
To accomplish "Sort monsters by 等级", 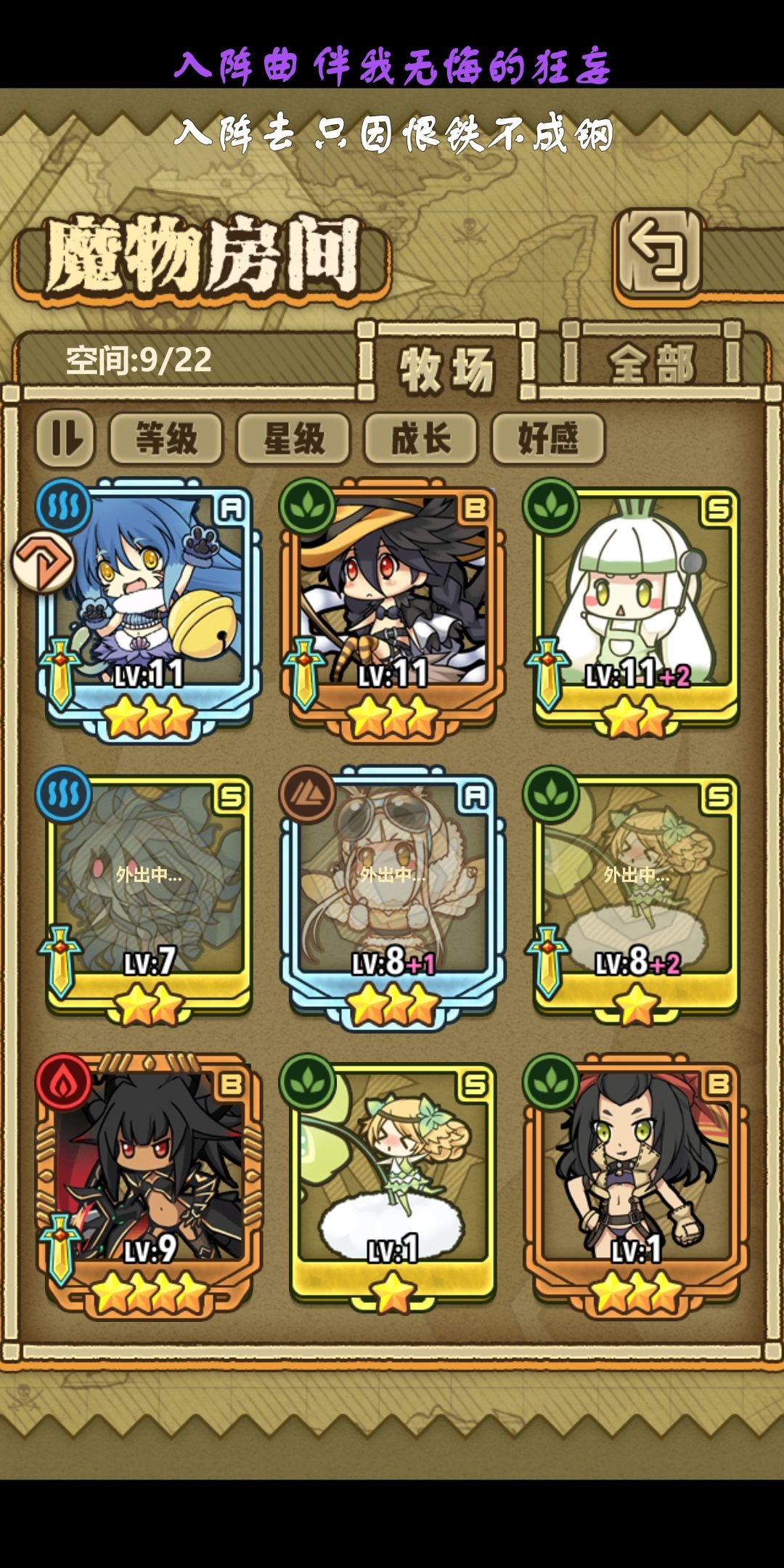I will [x=166, y=438].
